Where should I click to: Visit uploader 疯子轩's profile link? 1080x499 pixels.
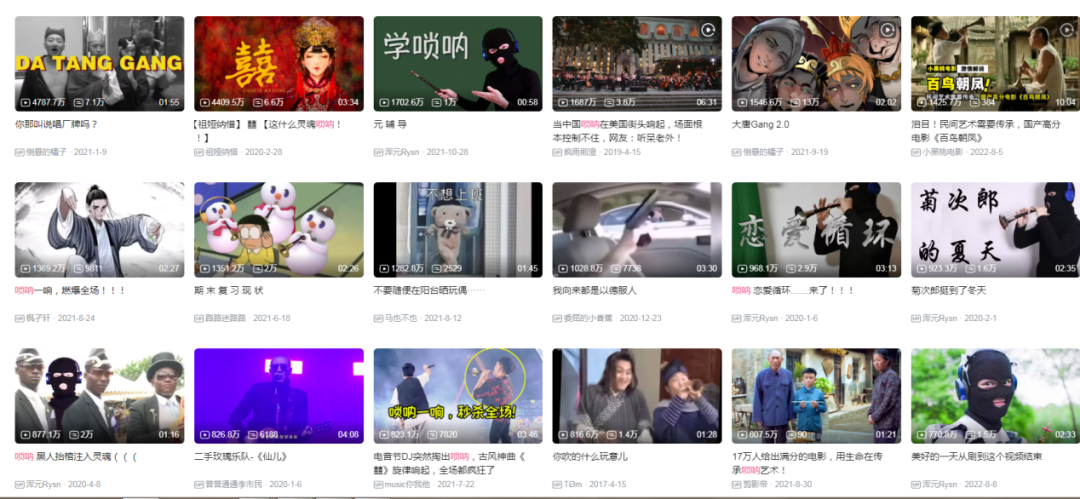tap(40, 318)
